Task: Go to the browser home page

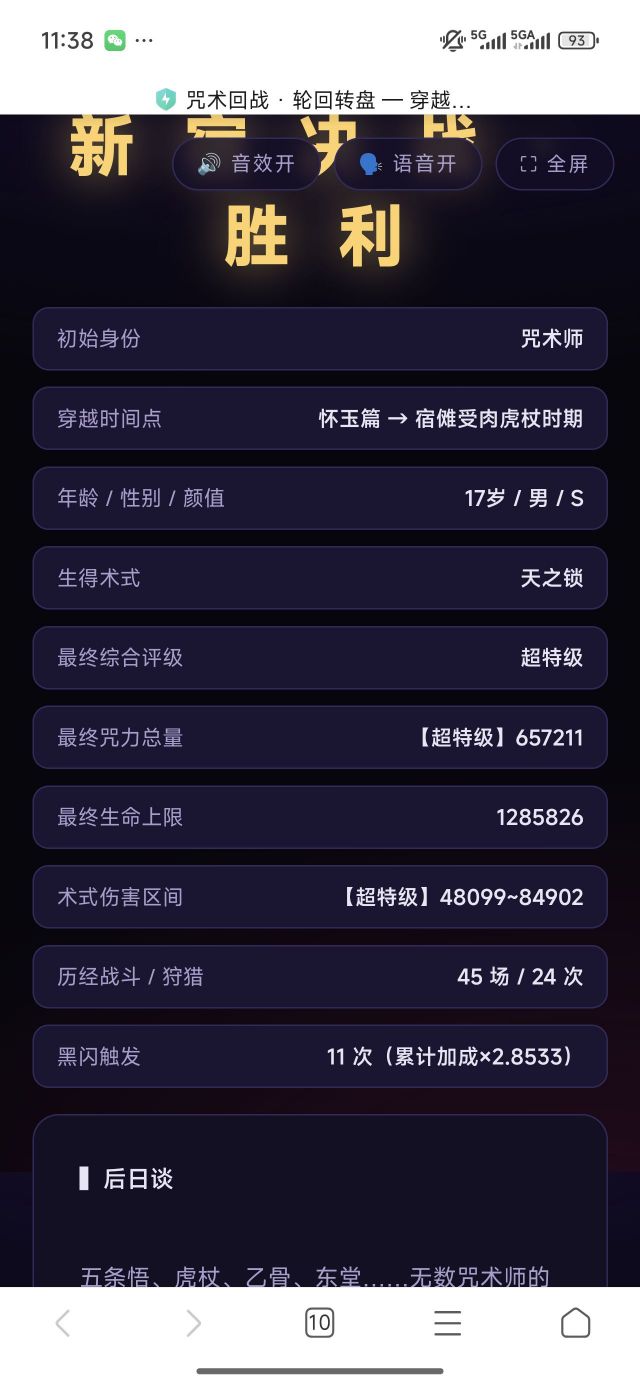Action: 575,1323
